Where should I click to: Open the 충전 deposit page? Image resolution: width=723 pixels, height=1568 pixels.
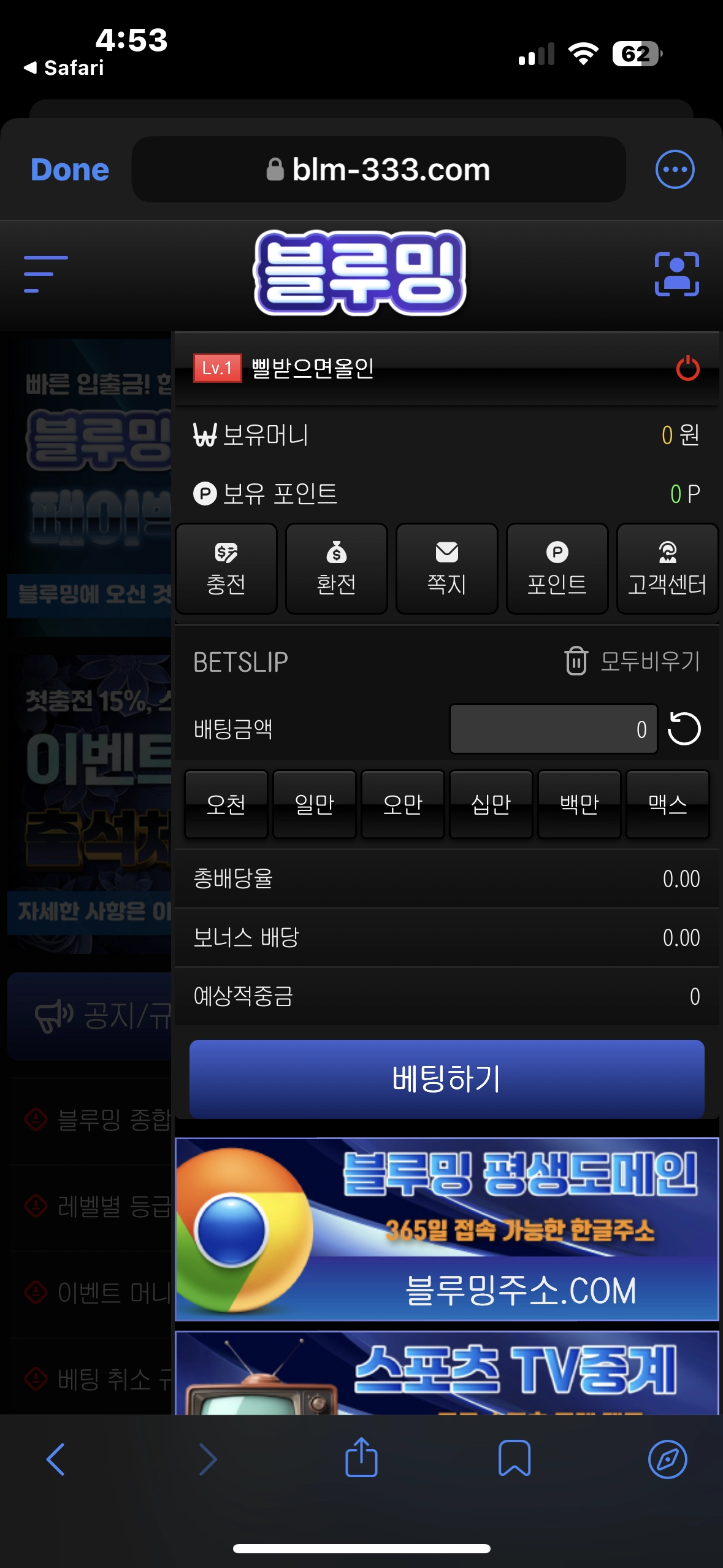(x=226, y=569)
